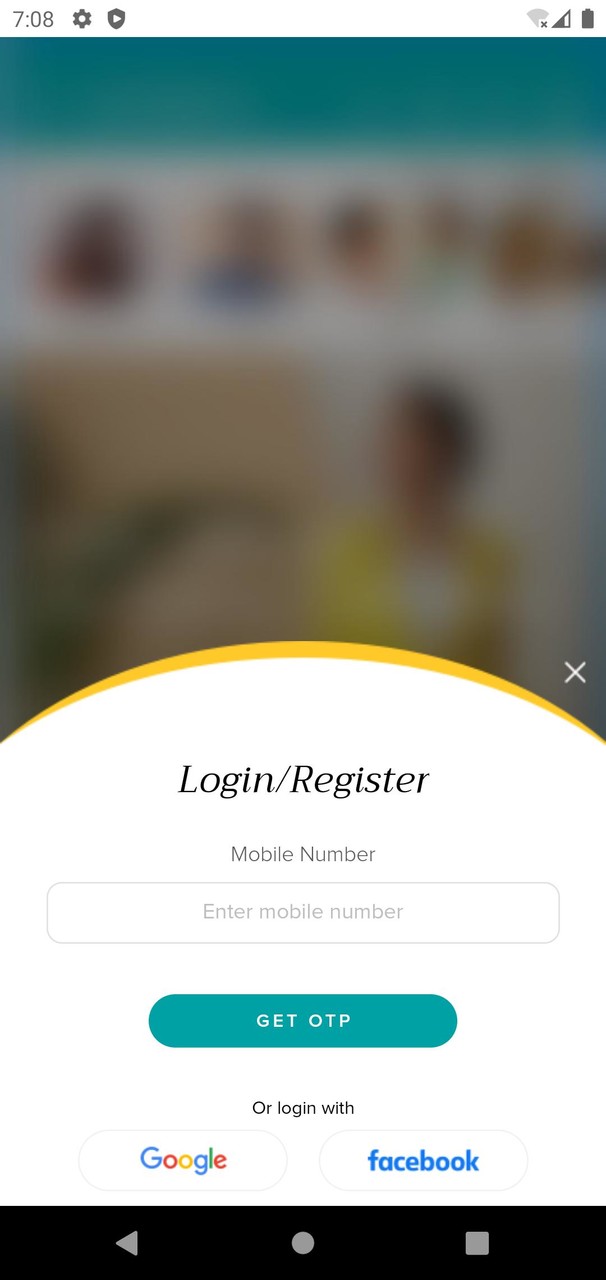Log in with Facebook
The width and height of the screenshot is (606, 1280).
click(423, 1160)
